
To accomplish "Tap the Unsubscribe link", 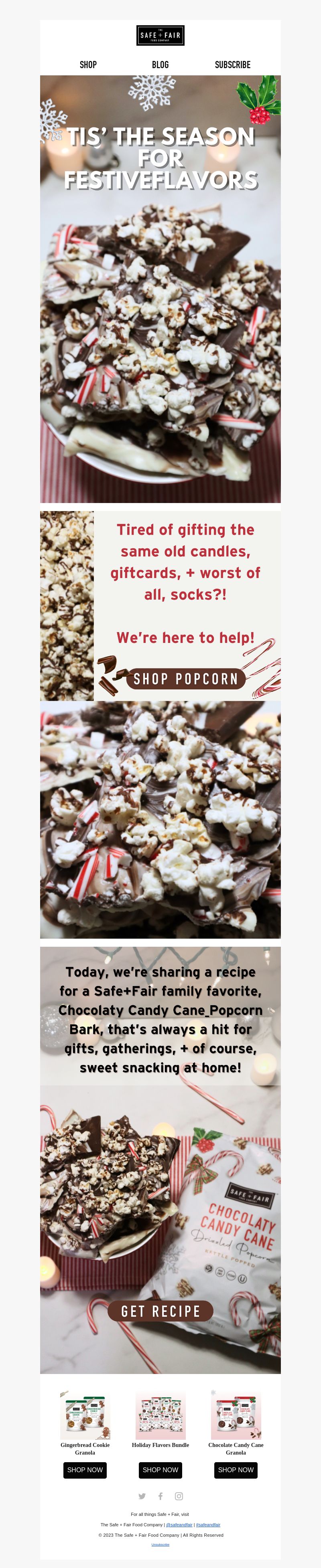I will tap(160, 1544).
